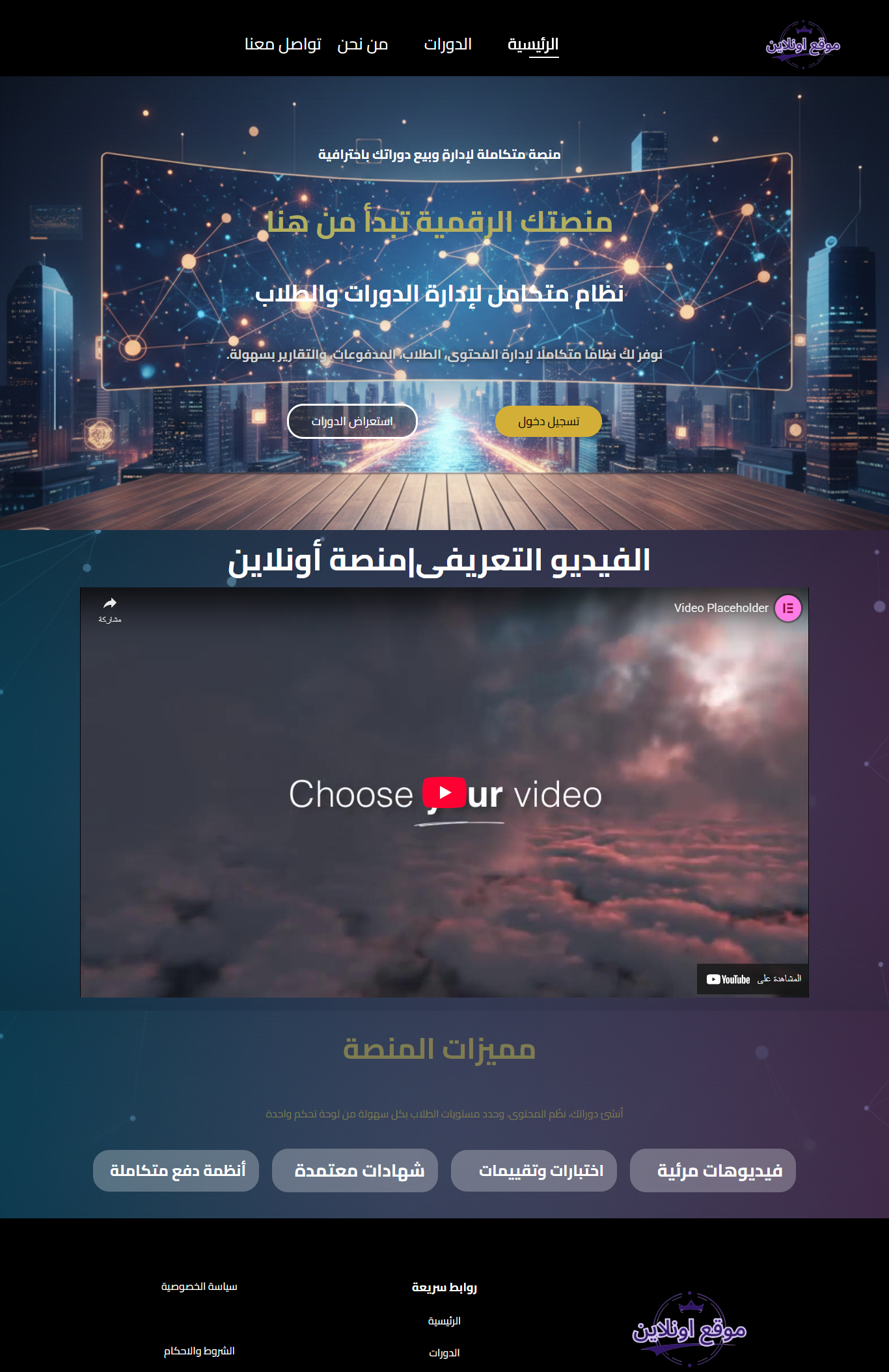Select the فيديوهات مرئية feature card

(713, 1171)
